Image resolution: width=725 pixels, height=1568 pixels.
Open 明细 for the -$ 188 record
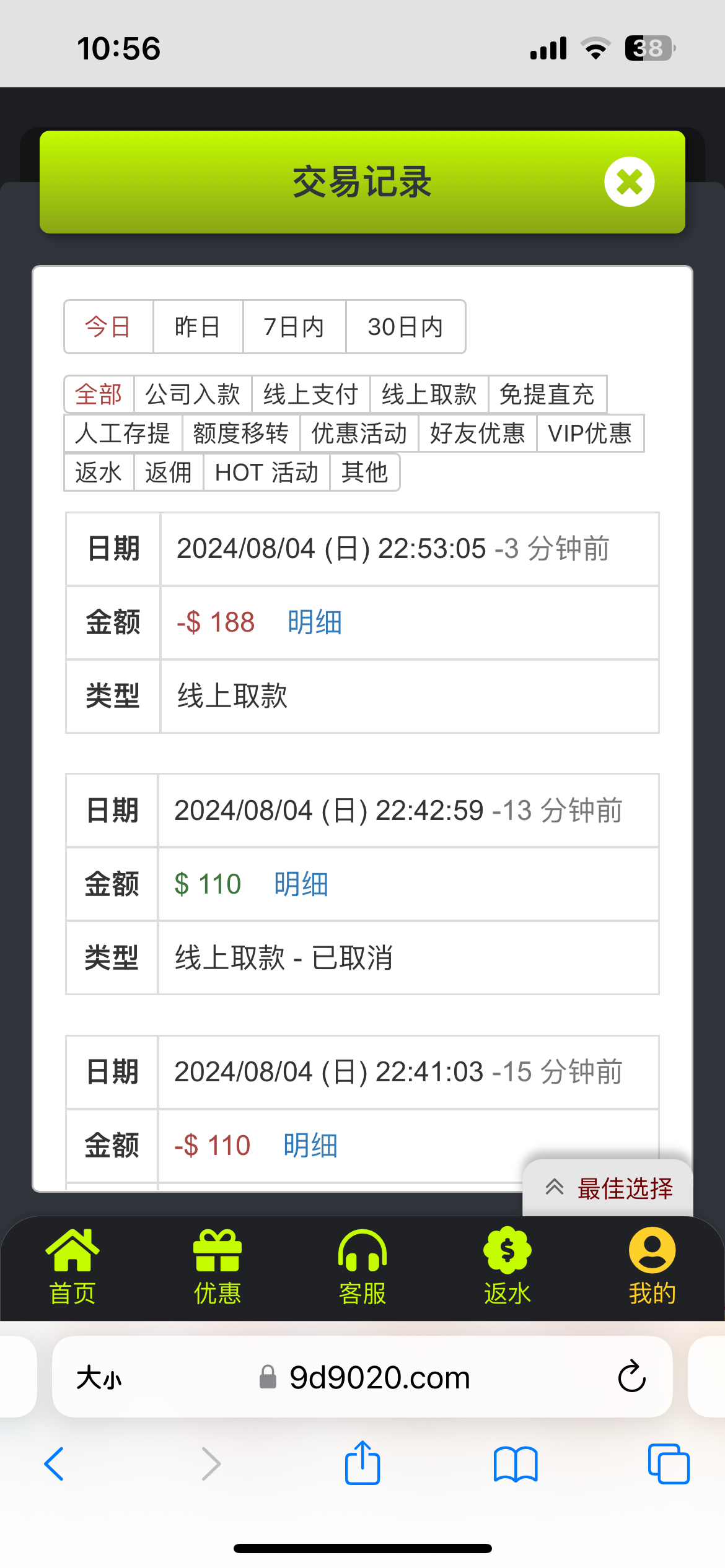[315, 622]
